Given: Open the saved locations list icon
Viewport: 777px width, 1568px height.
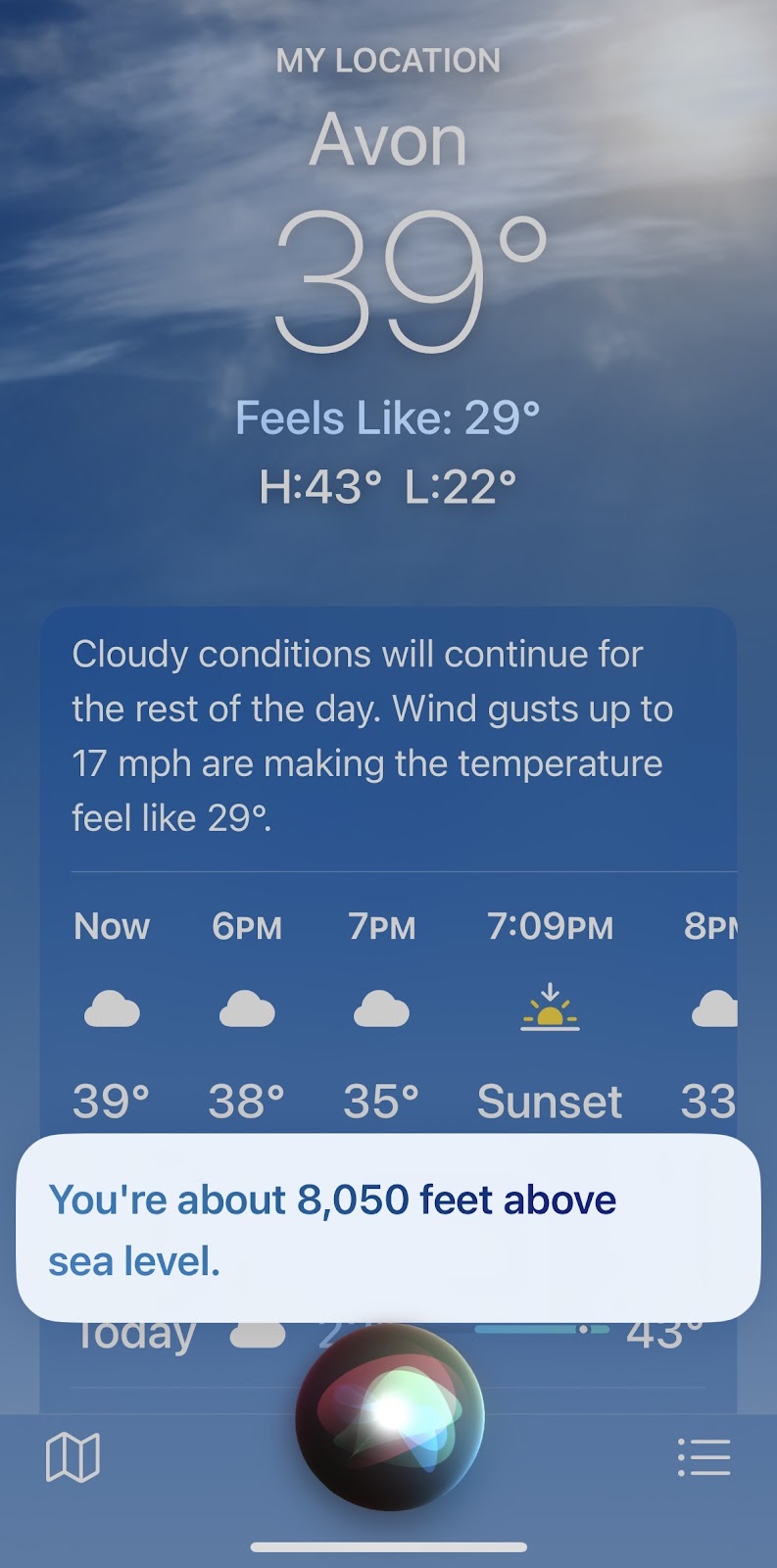Looking at the screenshot, I should [x=704, y=1457].
